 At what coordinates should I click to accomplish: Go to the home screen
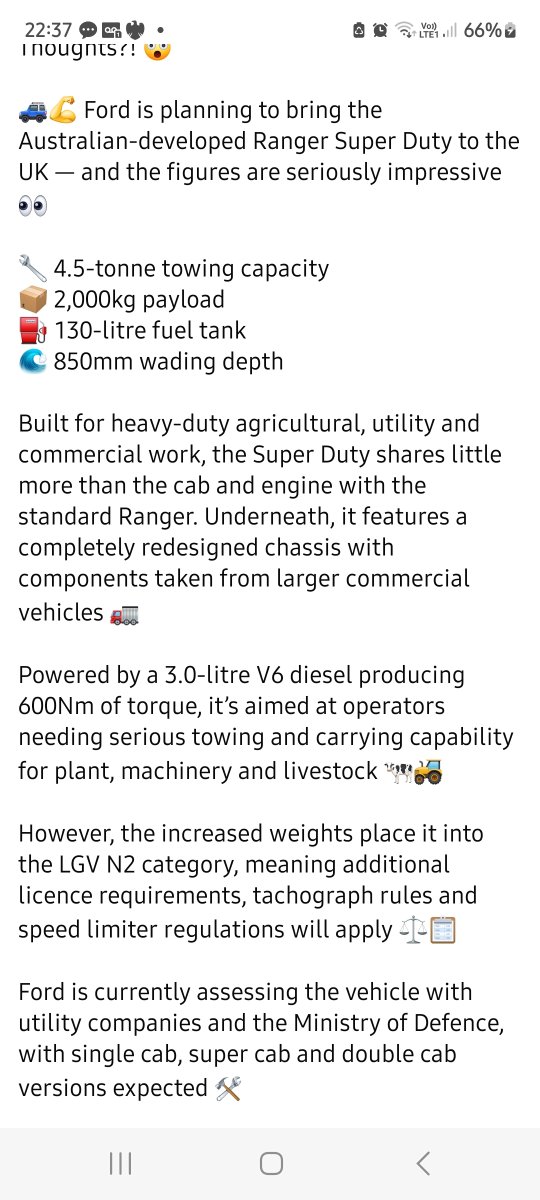[x=271, y=1163]
